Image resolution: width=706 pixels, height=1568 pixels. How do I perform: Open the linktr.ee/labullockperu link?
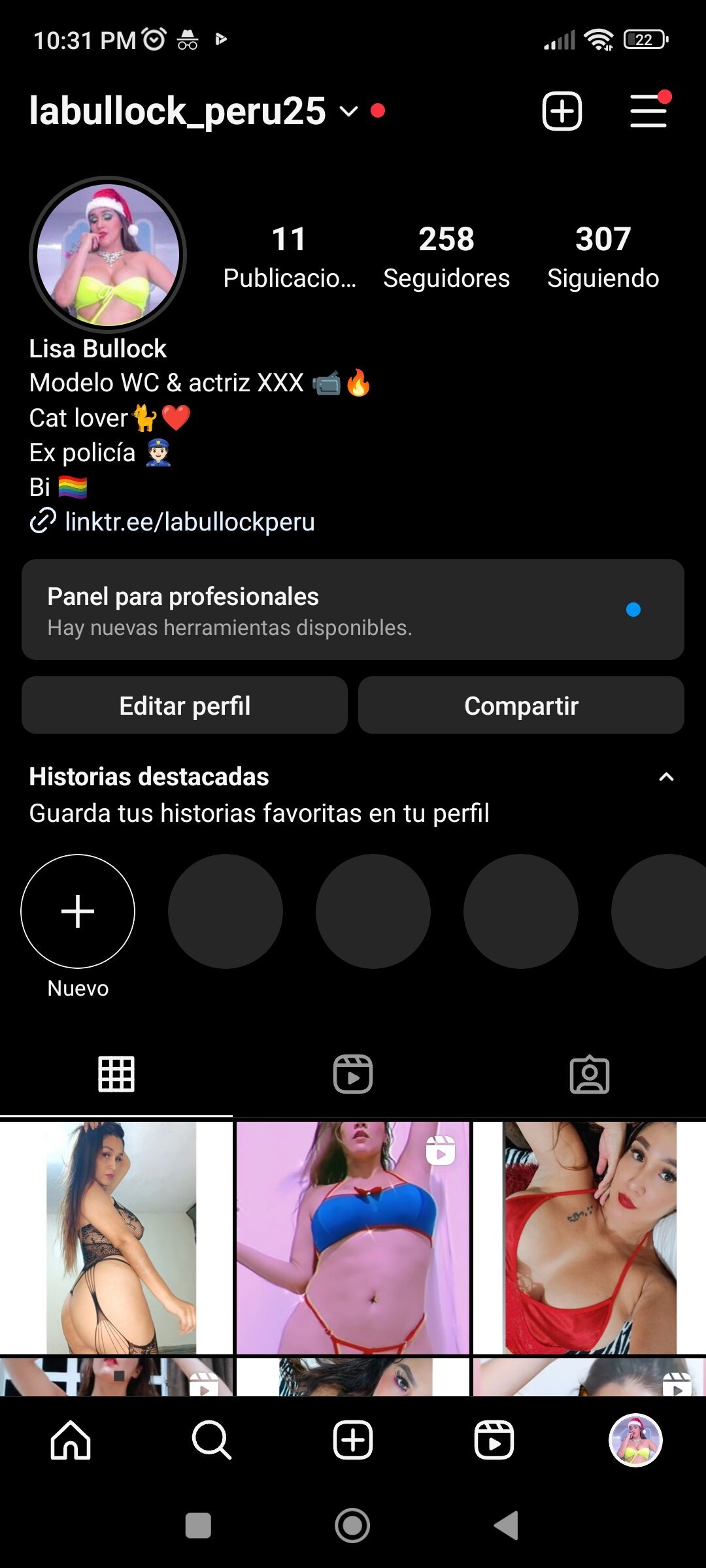(x=190, y=522)
